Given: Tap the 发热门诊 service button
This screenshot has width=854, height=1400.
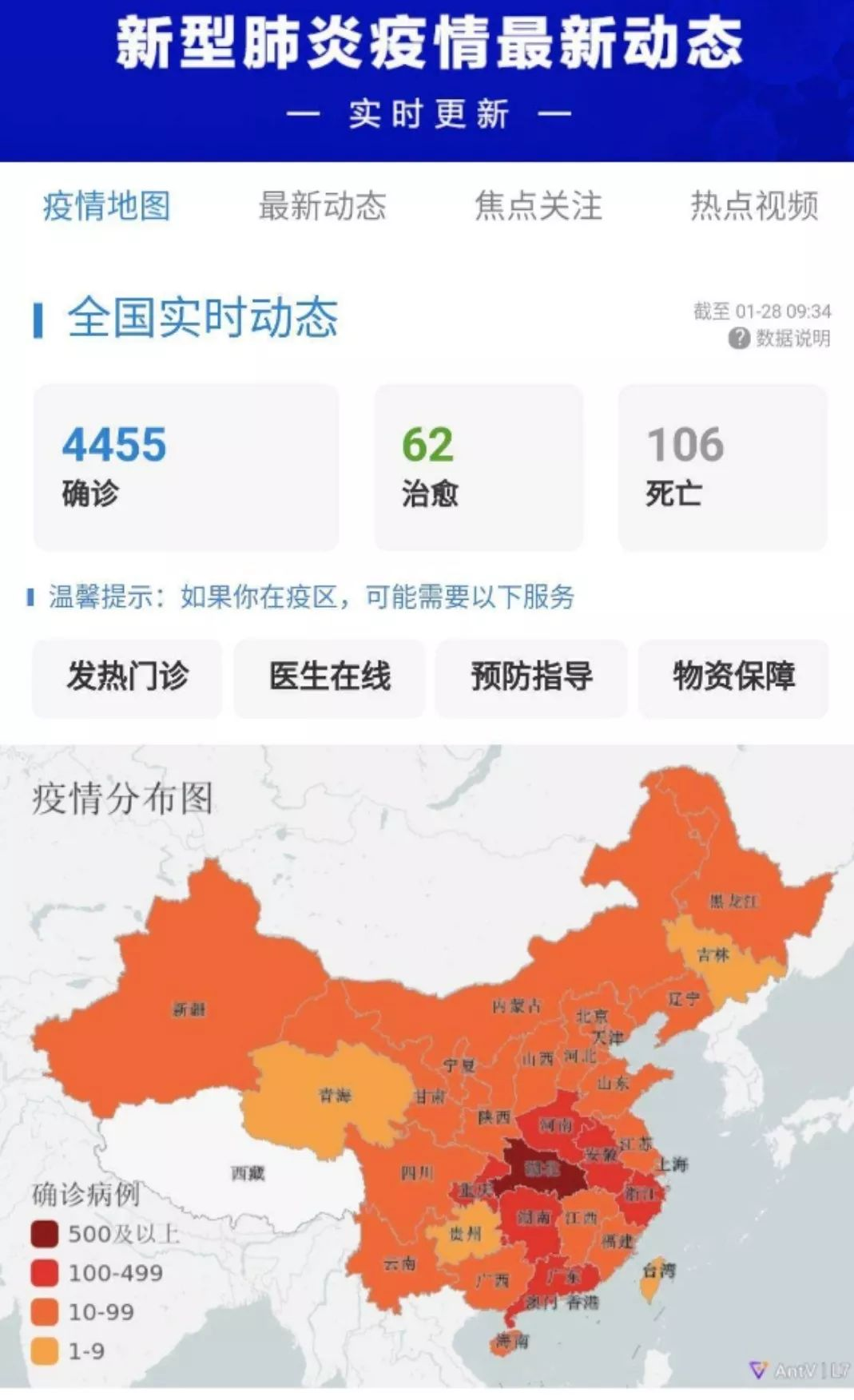Looking at the screenshot, I should 127,677.
